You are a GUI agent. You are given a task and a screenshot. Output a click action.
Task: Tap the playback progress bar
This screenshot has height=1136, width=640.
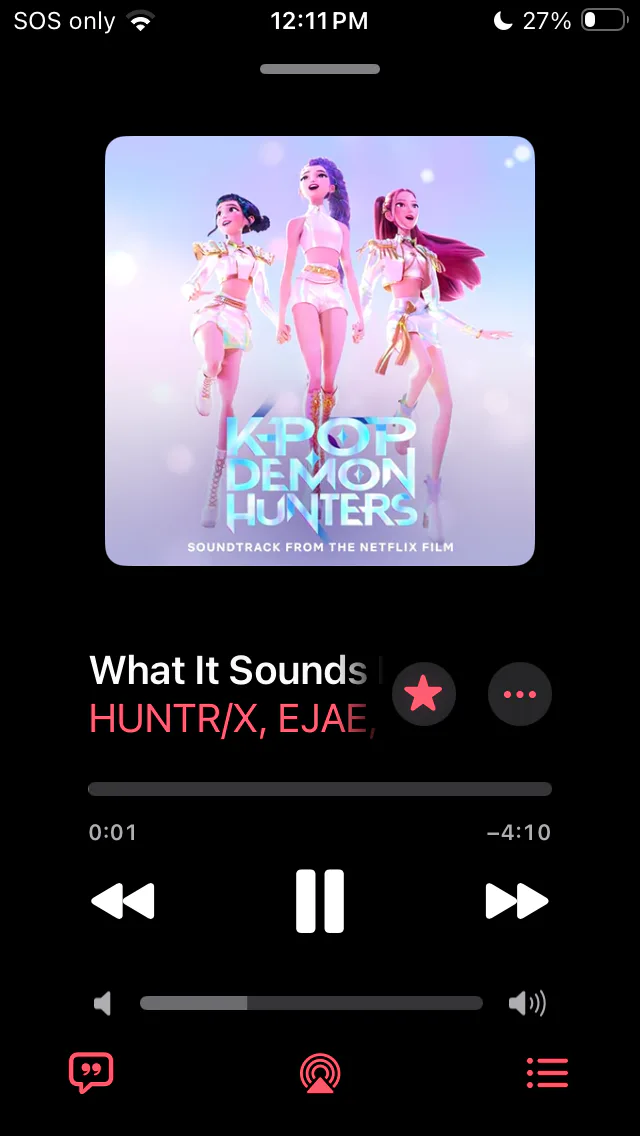coord(320,789)
